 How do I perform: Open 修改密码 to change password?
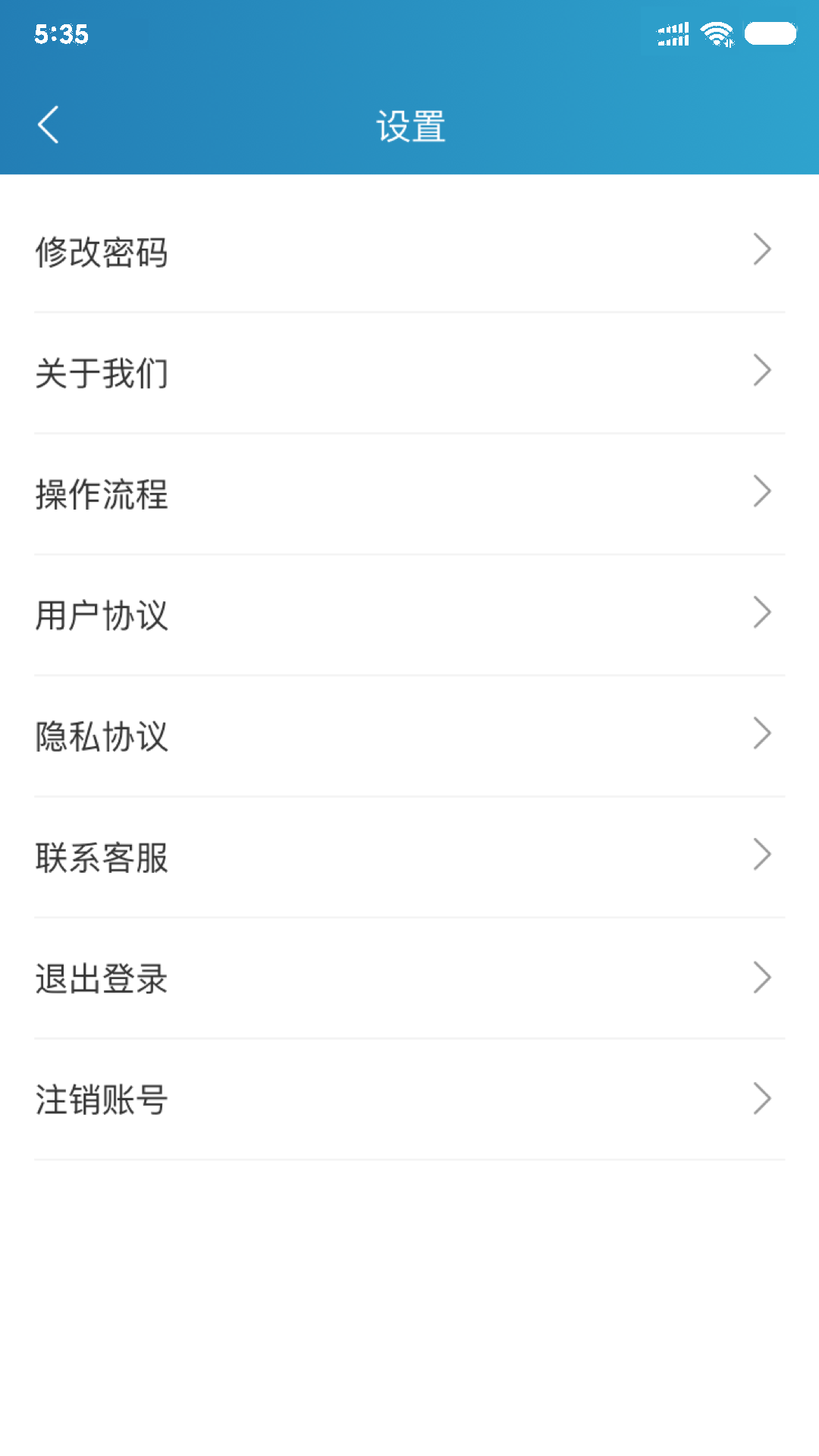tap(102, 252)
